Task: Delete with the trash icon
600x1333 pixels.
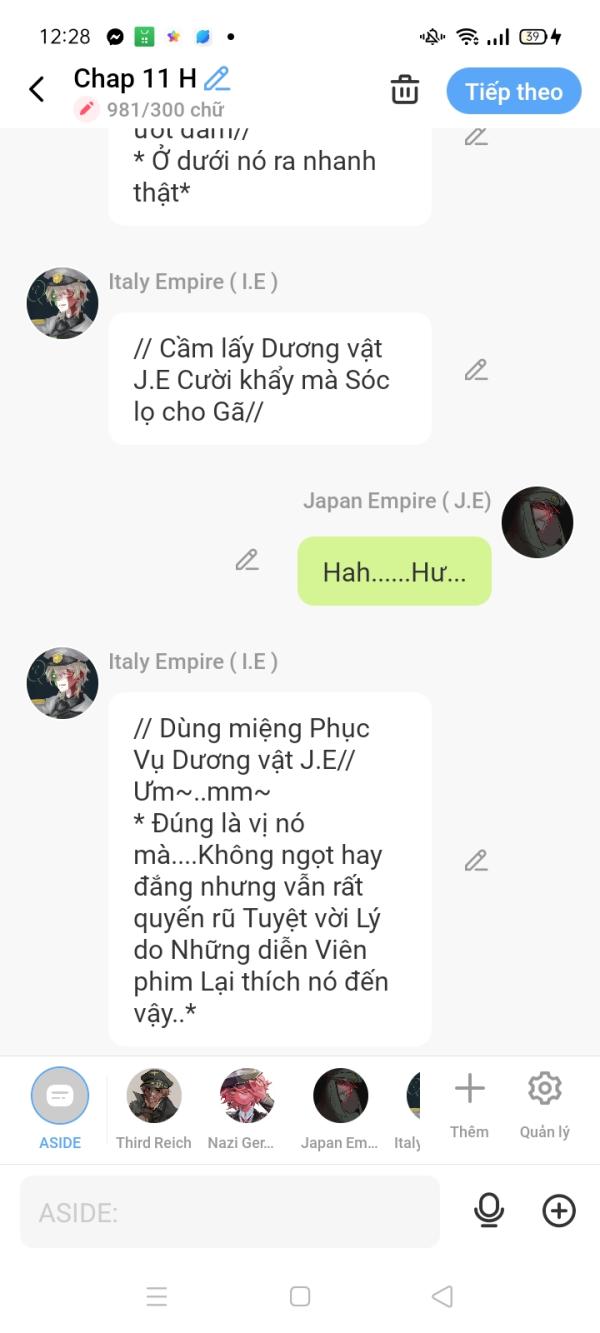Action: coord(405,90)
